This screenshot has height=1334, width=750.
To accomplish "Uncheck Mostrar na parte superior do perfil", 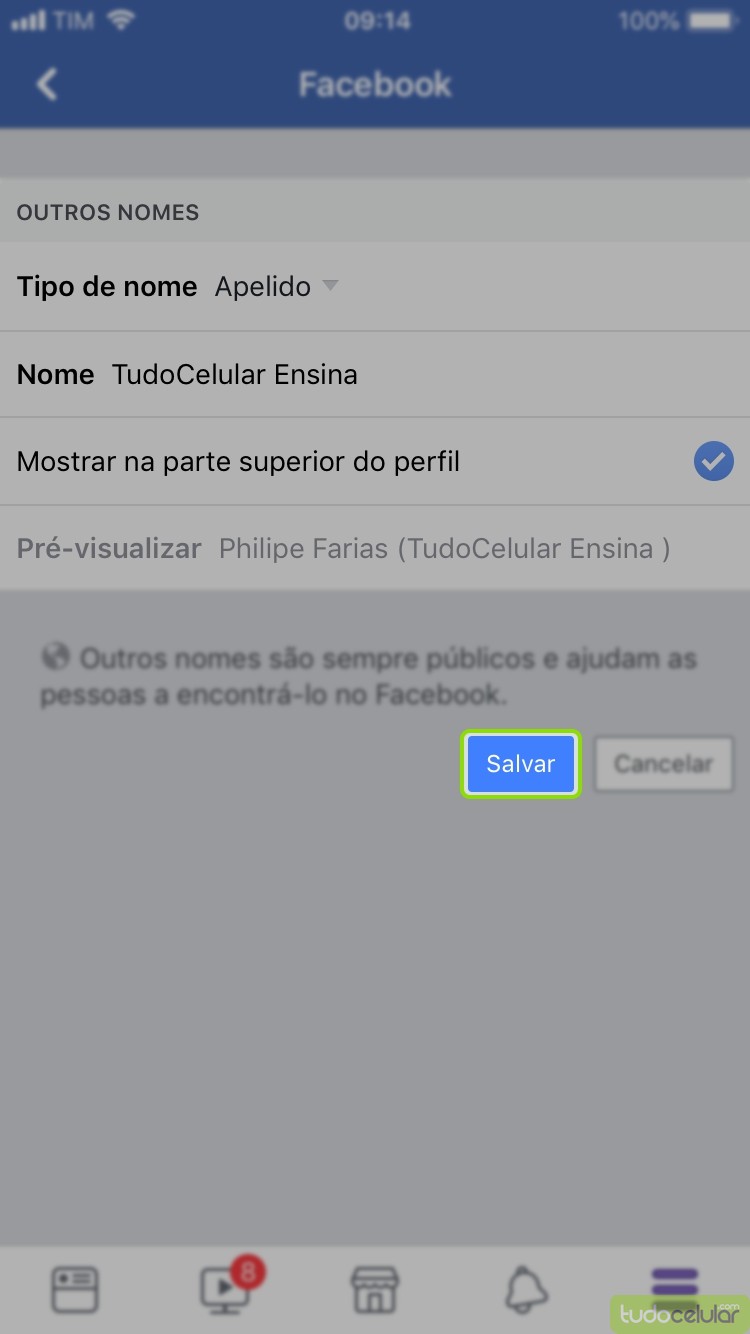I will click(714, 461).
